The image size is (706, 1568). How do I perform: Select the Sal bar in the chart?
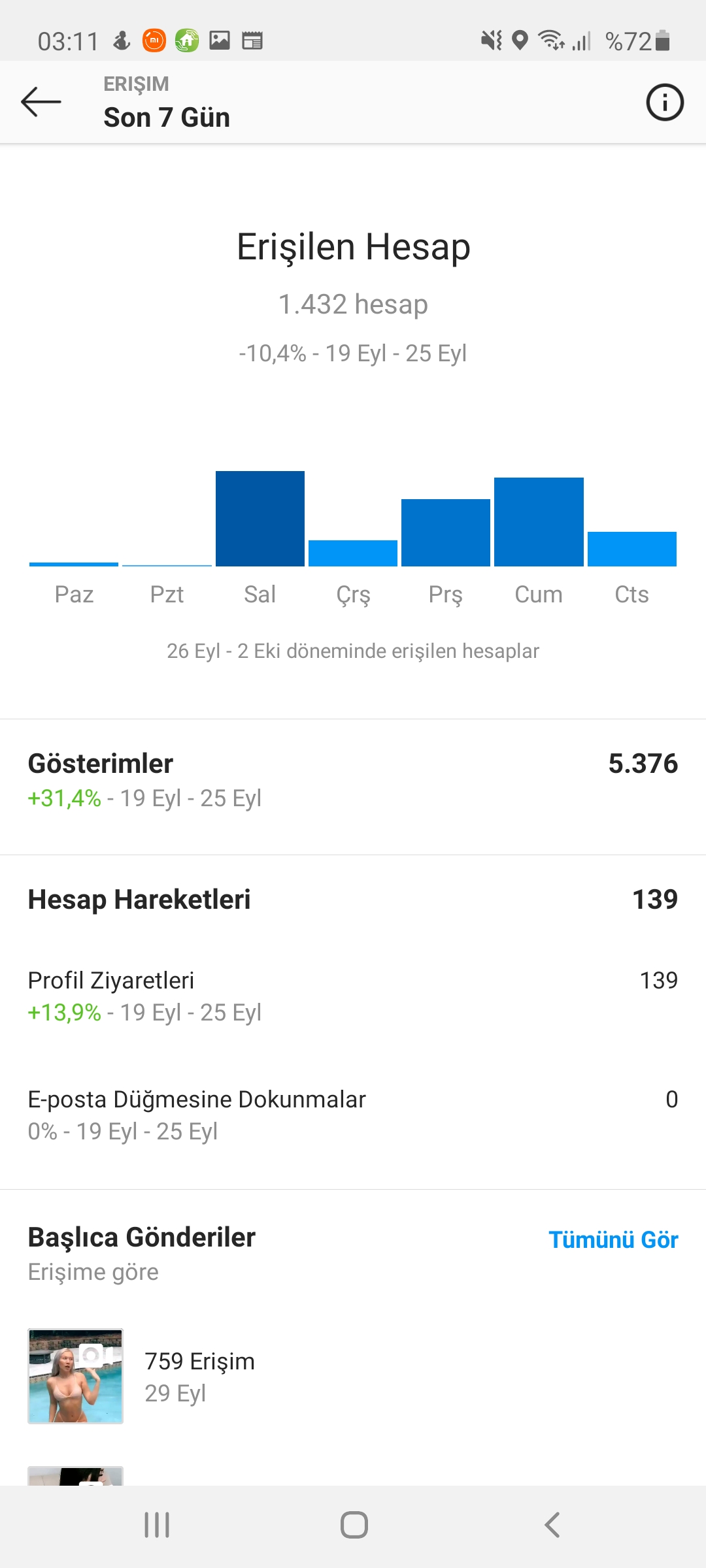(x=260, y=518)
